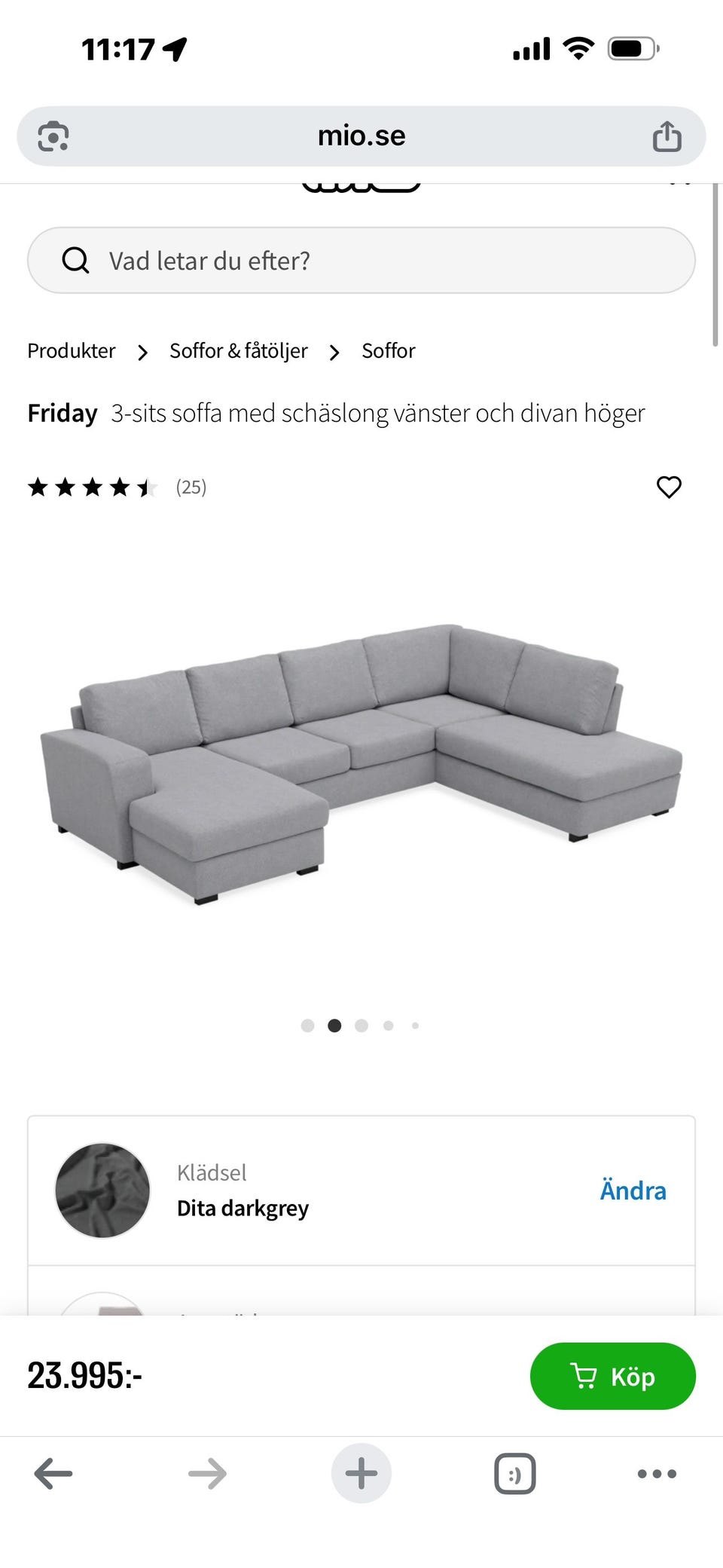Go back to the previous page
Viewport: 723px width, 1568px height.
(x=53, y=1473)
